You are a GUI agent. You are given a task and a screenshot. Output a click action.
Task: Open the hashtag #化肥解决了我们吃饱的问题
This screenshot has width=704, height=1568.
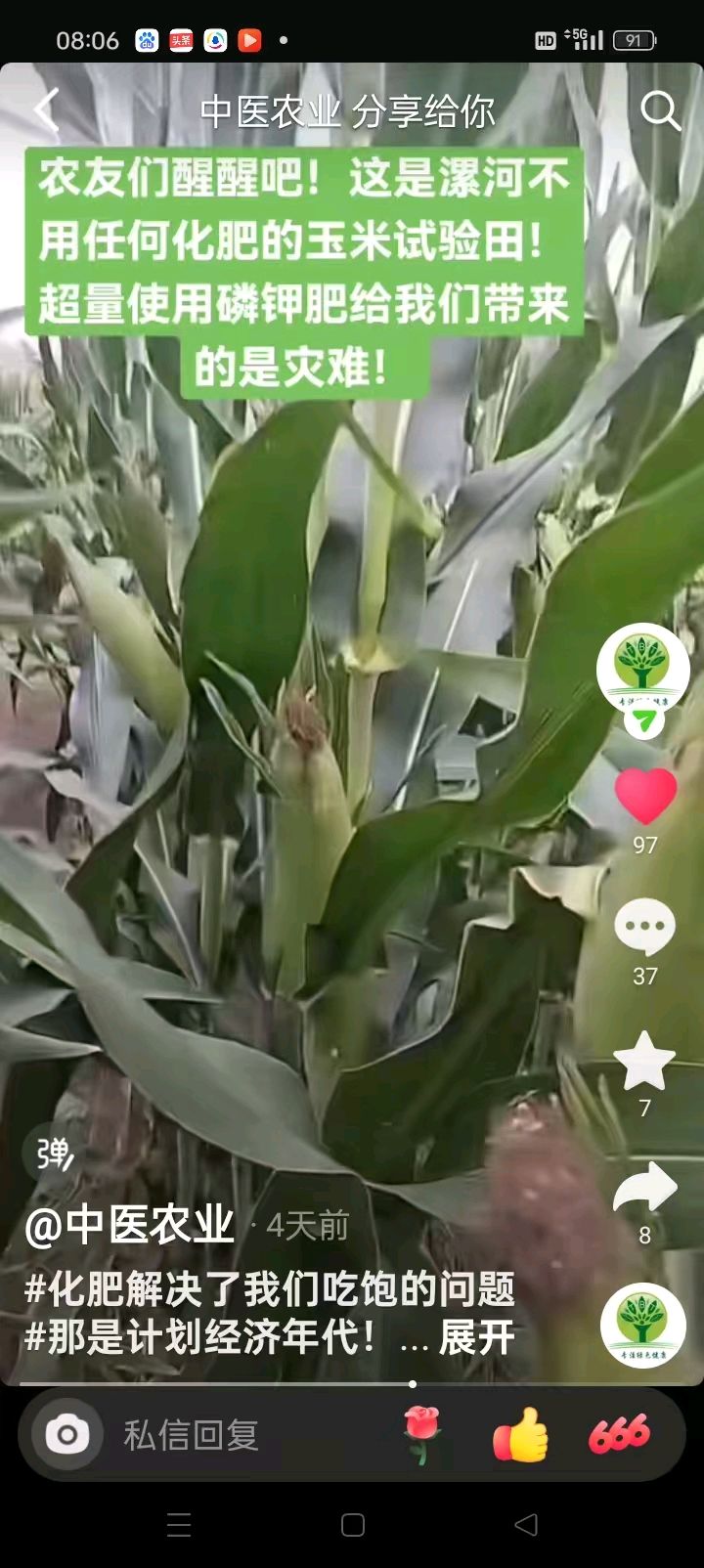click(269, 1289)
